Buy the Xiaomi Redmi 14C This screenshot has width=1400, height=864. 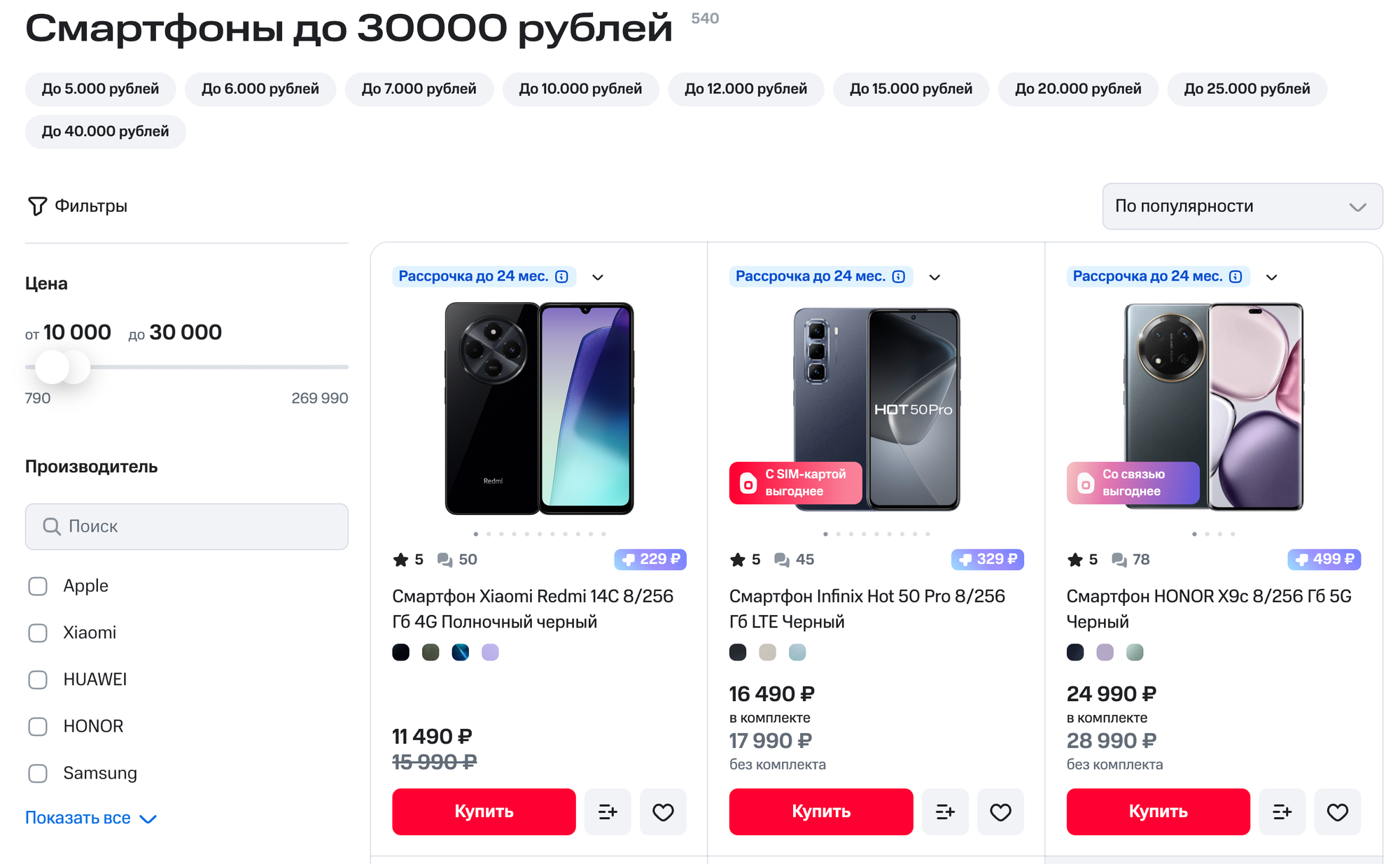click(x=484, y=812)
